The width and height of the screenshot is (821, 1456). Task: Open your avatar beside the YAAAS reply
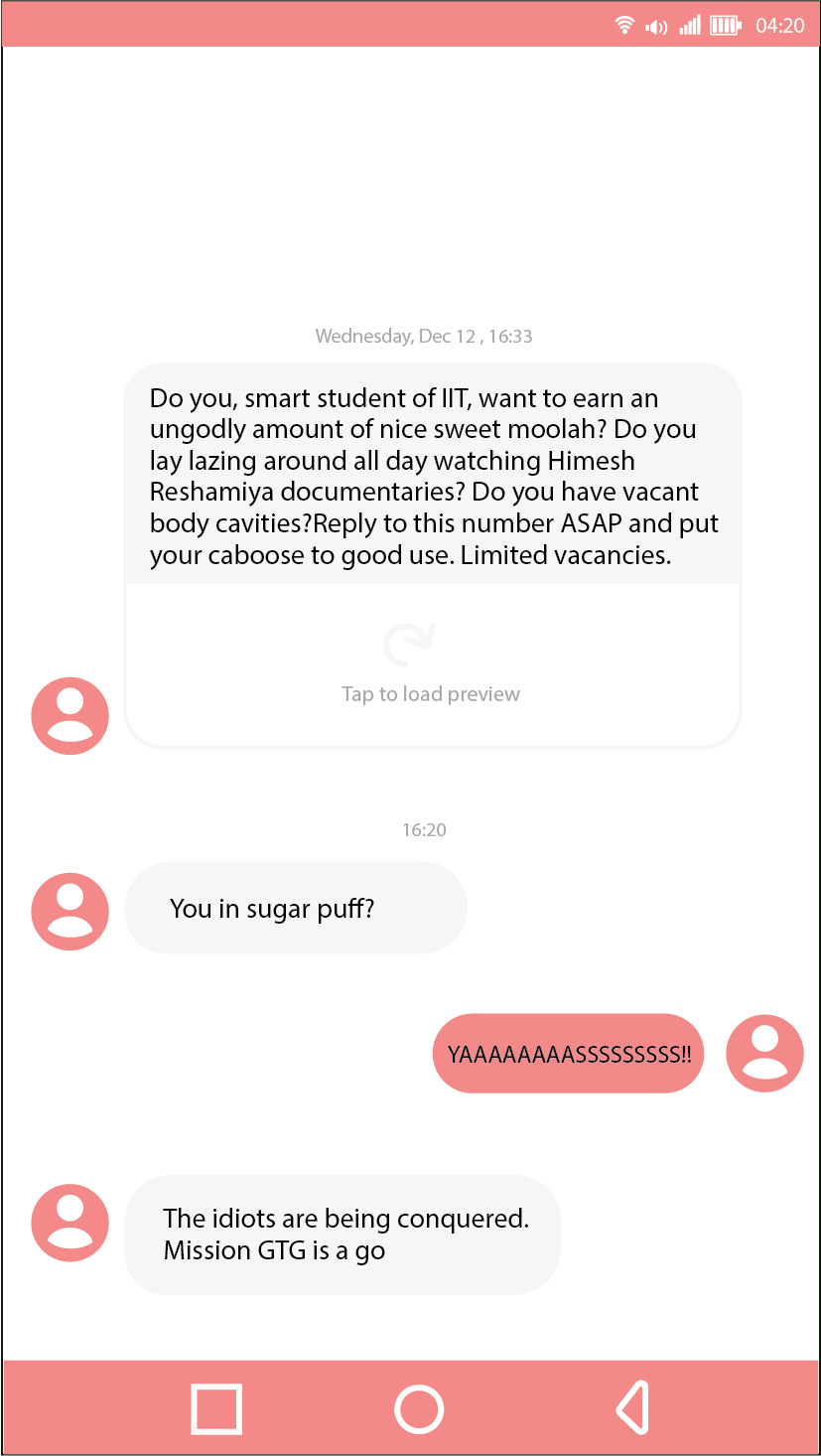[764, 1054]
